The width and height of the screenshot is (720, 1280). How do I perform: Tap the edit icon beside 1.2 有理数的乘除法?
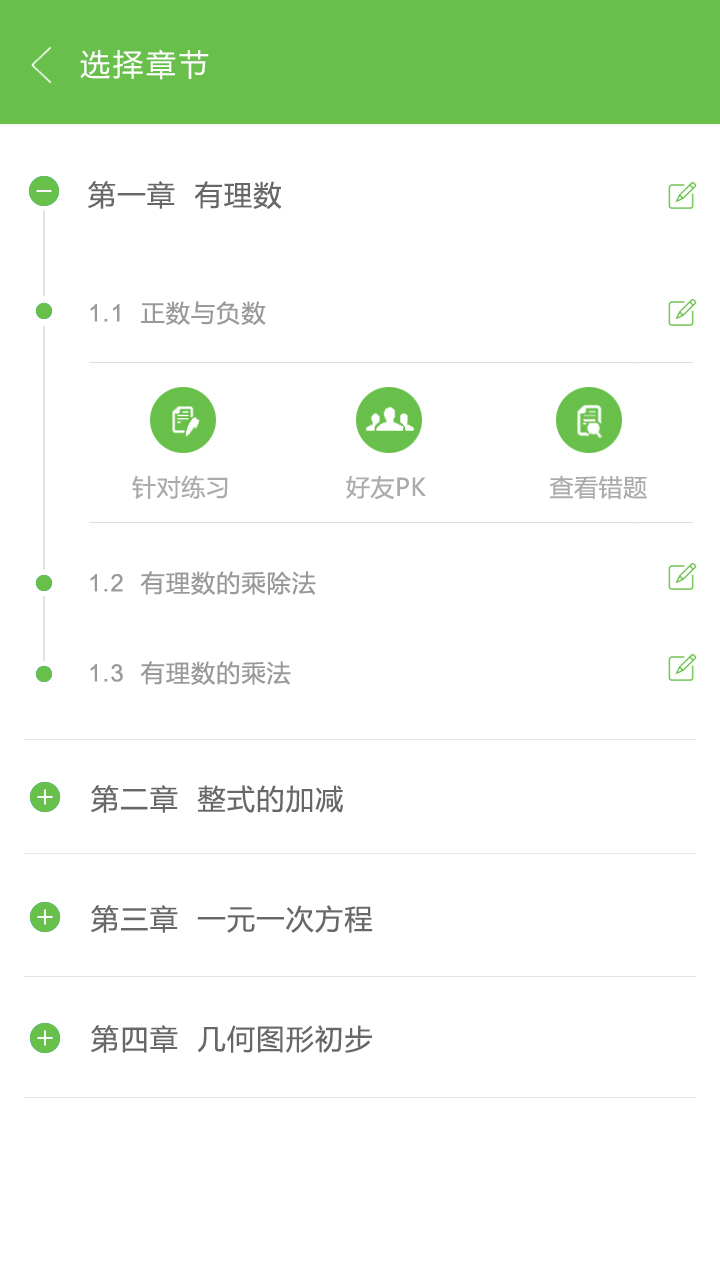[x=682, y=576]
